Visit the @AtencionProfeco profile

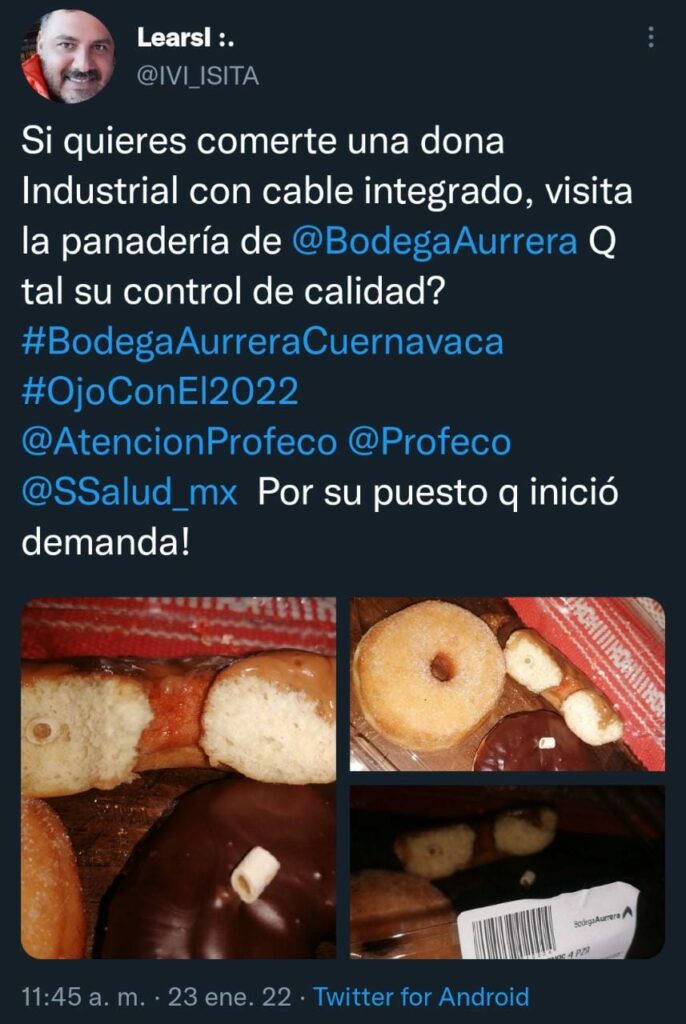179,441
